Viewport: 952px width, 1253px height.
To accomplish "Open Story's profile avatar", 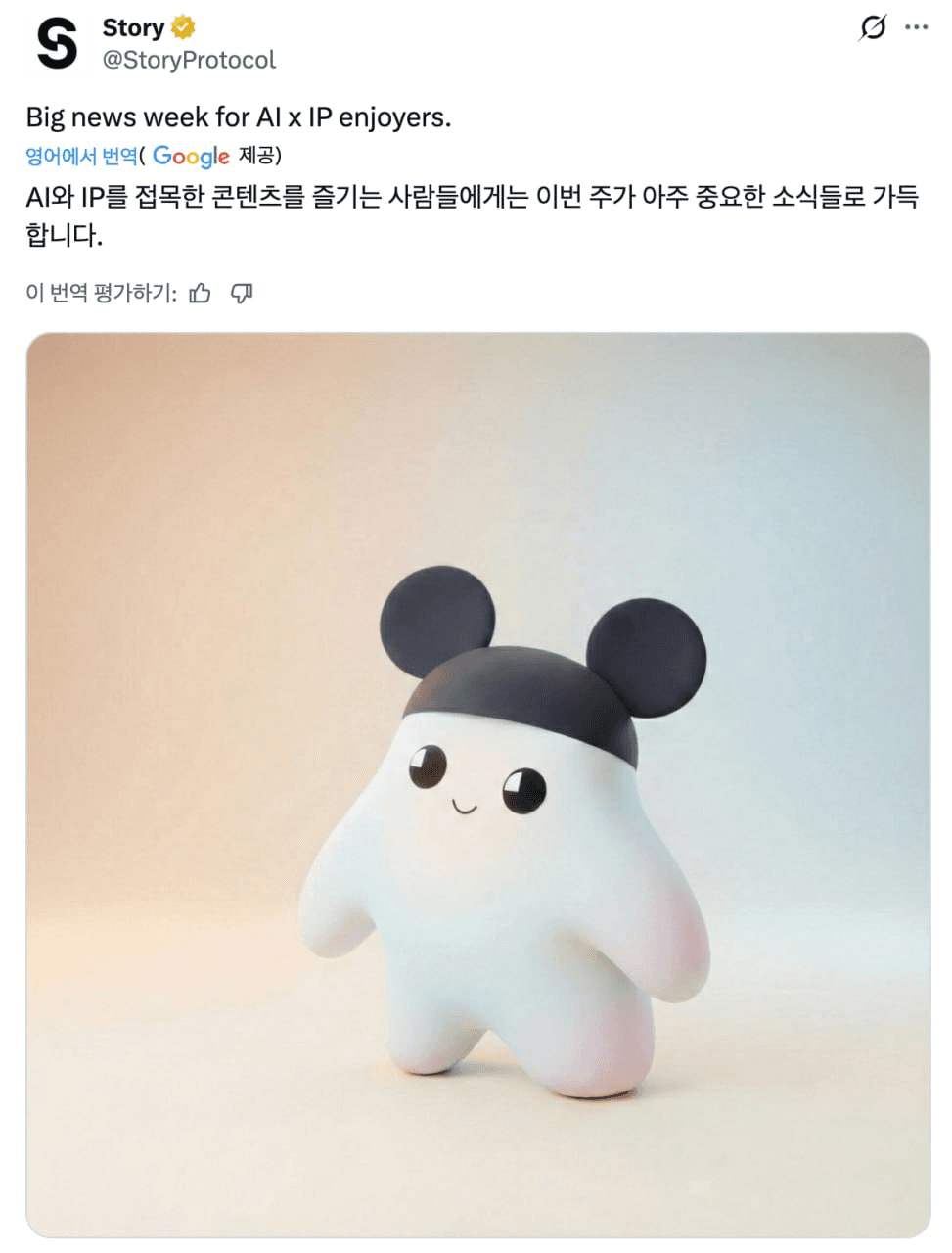I will (x=57, y=44).
